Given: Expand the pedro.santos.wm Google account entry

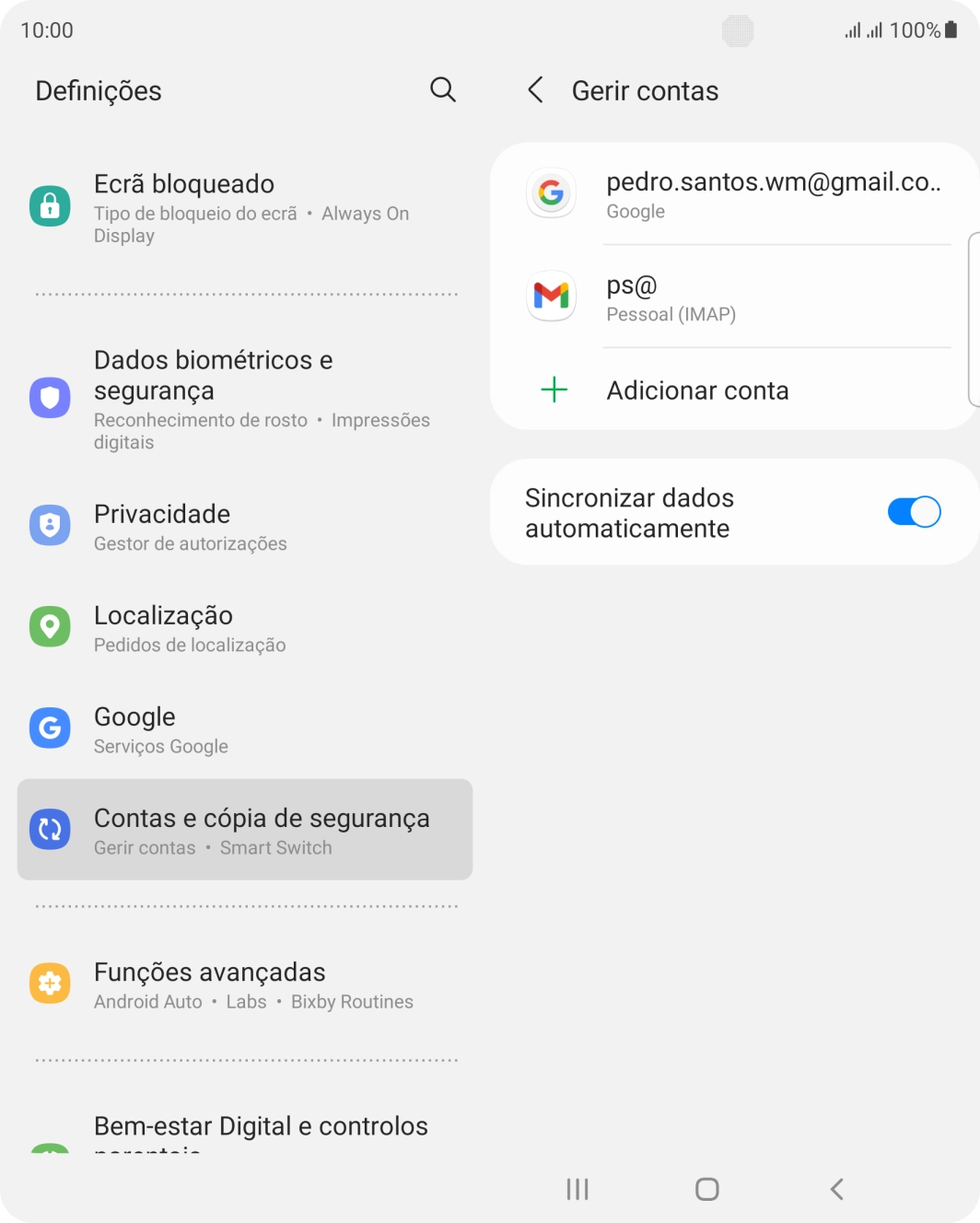Looking at the screenshot, I should click(x=776, y=193).
